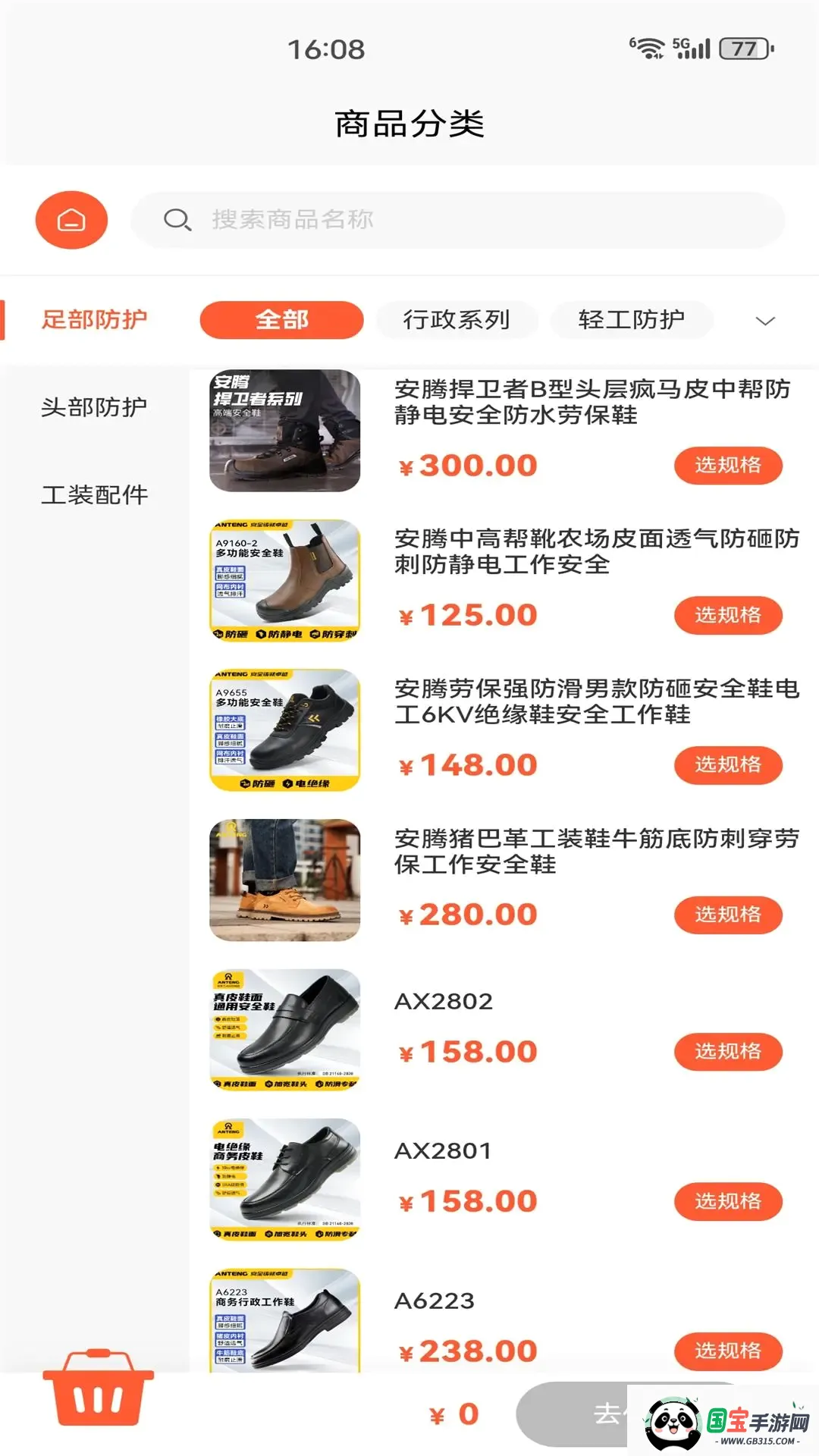
Task: Switch to the 轻工防护 filter chip
Action: (632, 320)
